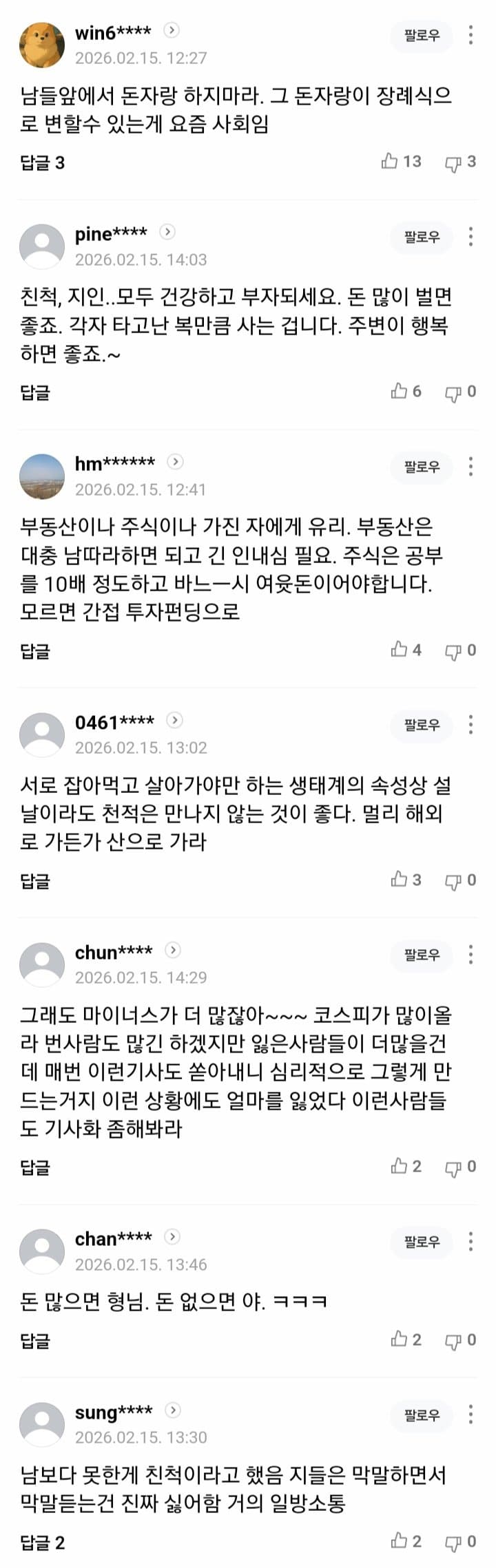
Task: Follow user pine****
Action: point(422,237)
